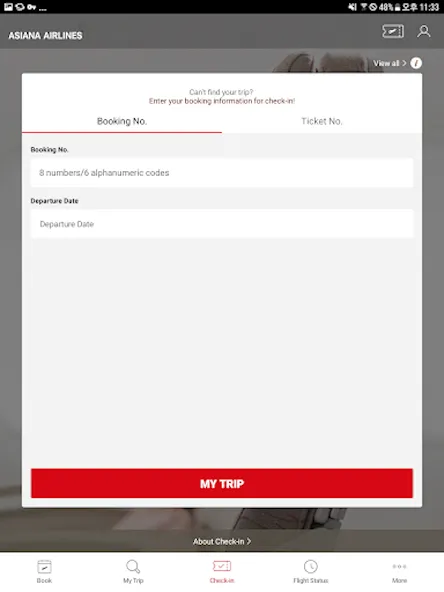Open the boarding pass ticket icon
The height and width of the screenshot is (592, 444).
click(x=393, y=31)
